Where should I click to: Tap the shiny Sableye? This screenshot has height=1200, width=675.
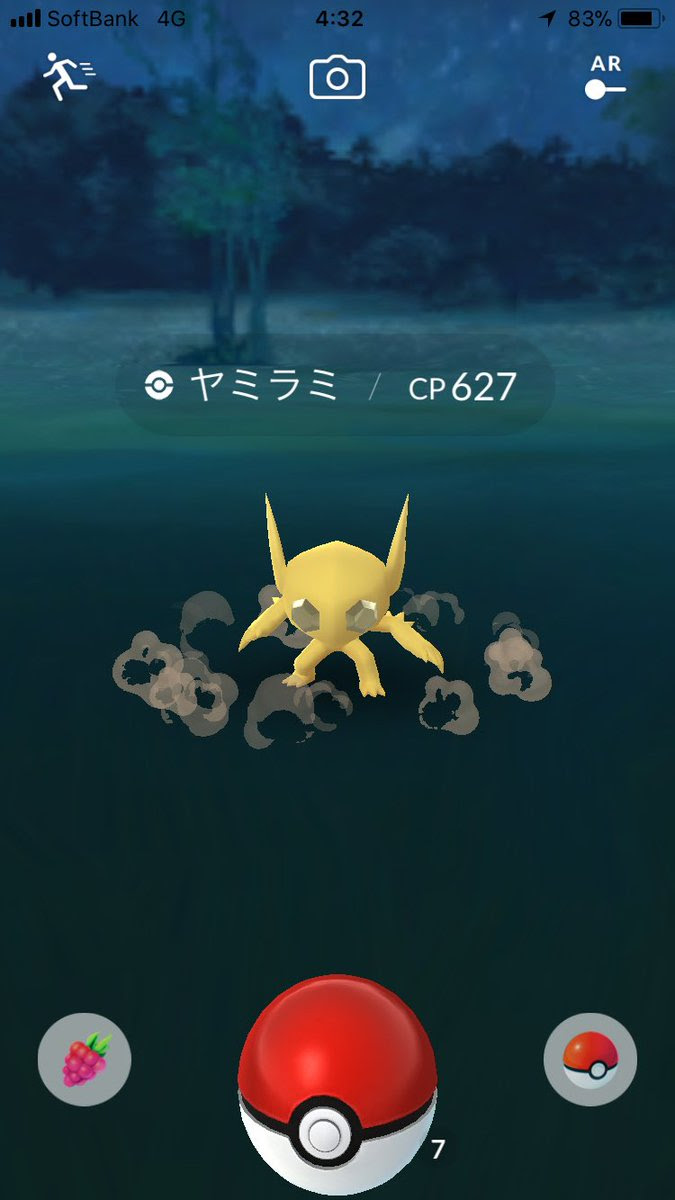point(338,600)
